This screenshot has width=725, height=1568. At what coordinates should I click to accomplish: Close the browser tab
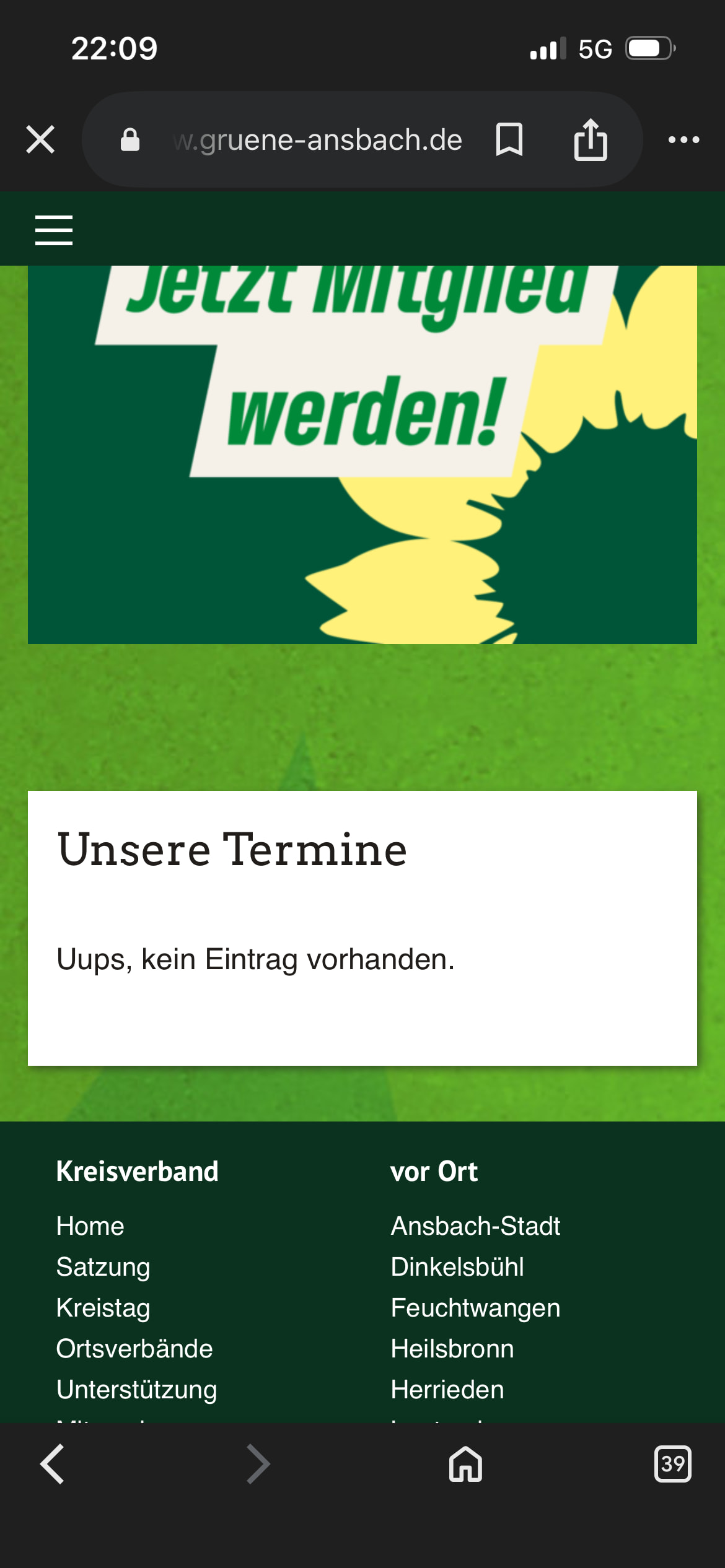click(x=40, y=139)
